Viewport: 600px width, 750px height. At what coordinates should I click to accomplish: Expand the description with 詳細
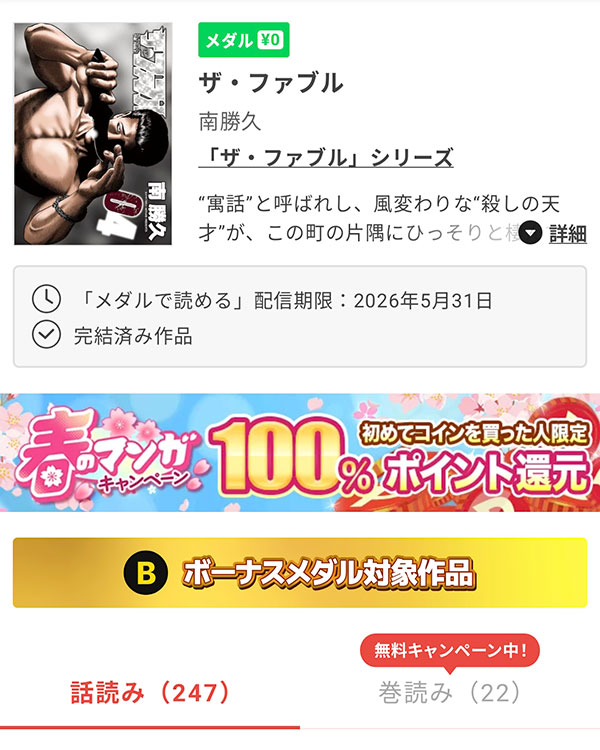click(x=554, y=234)
